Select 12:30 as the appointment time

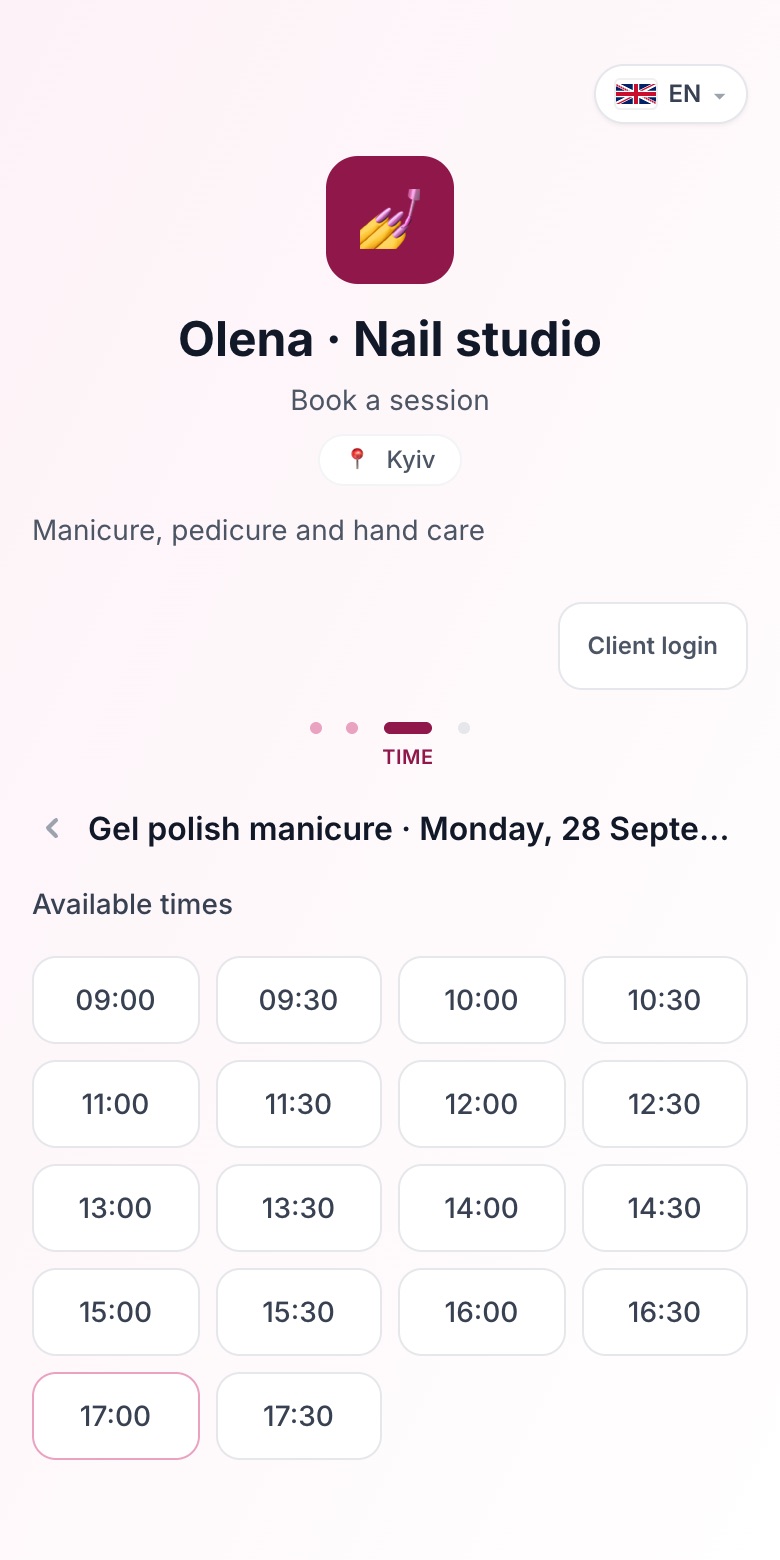click(x=665, y=1104)
